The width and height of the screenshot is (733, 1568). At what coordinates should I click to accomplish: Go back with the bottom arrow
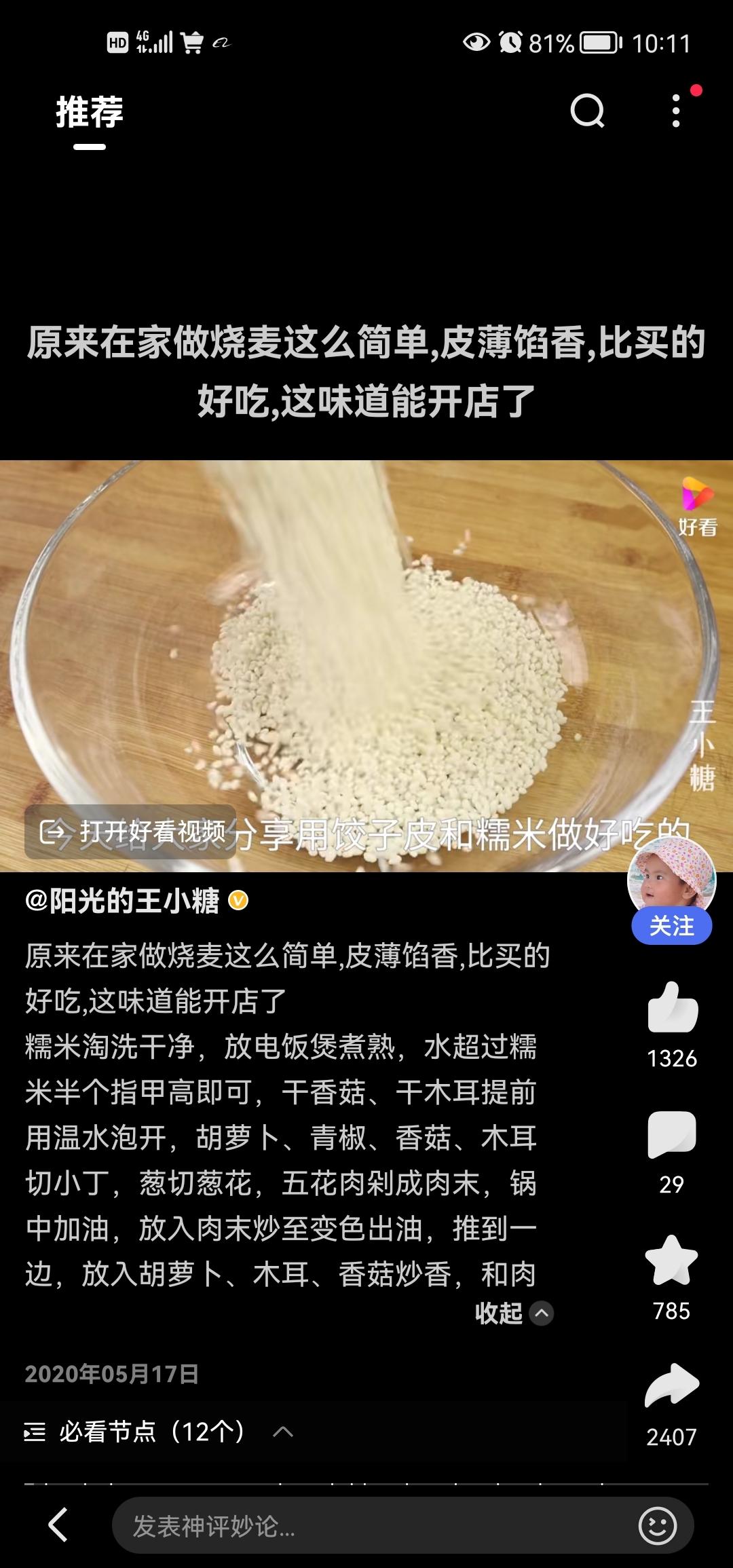58,1525
